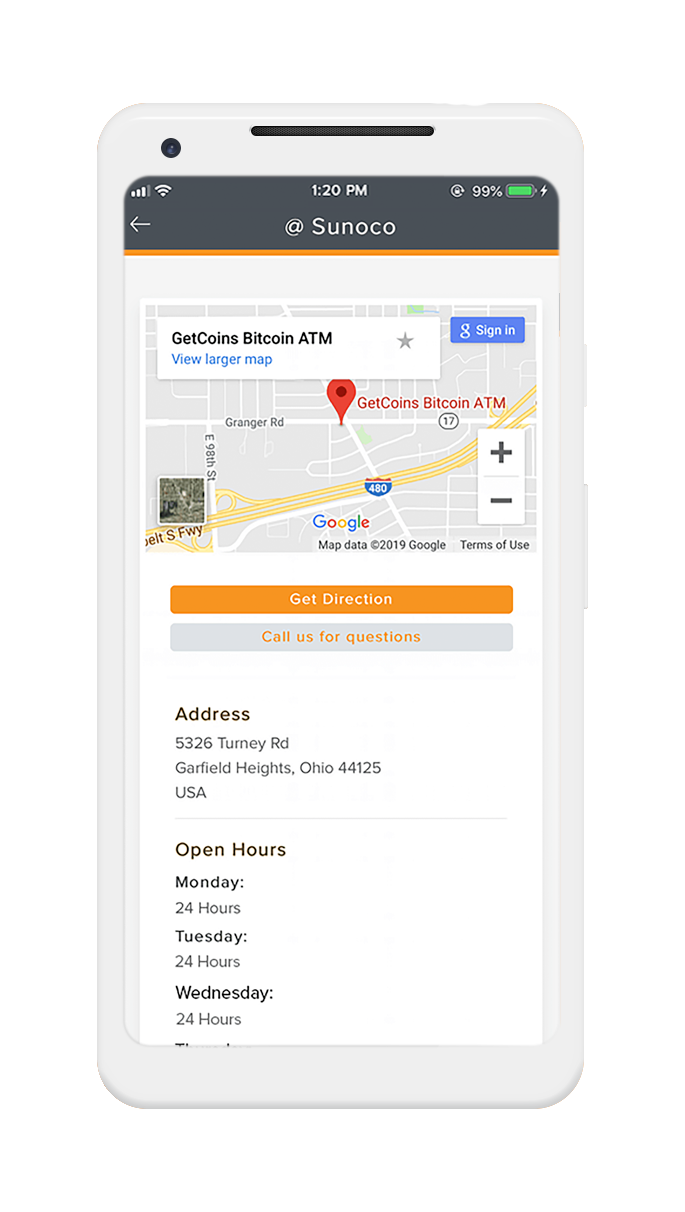
Task: Switch the map to satellite imagery
Action: coord(181,500)
